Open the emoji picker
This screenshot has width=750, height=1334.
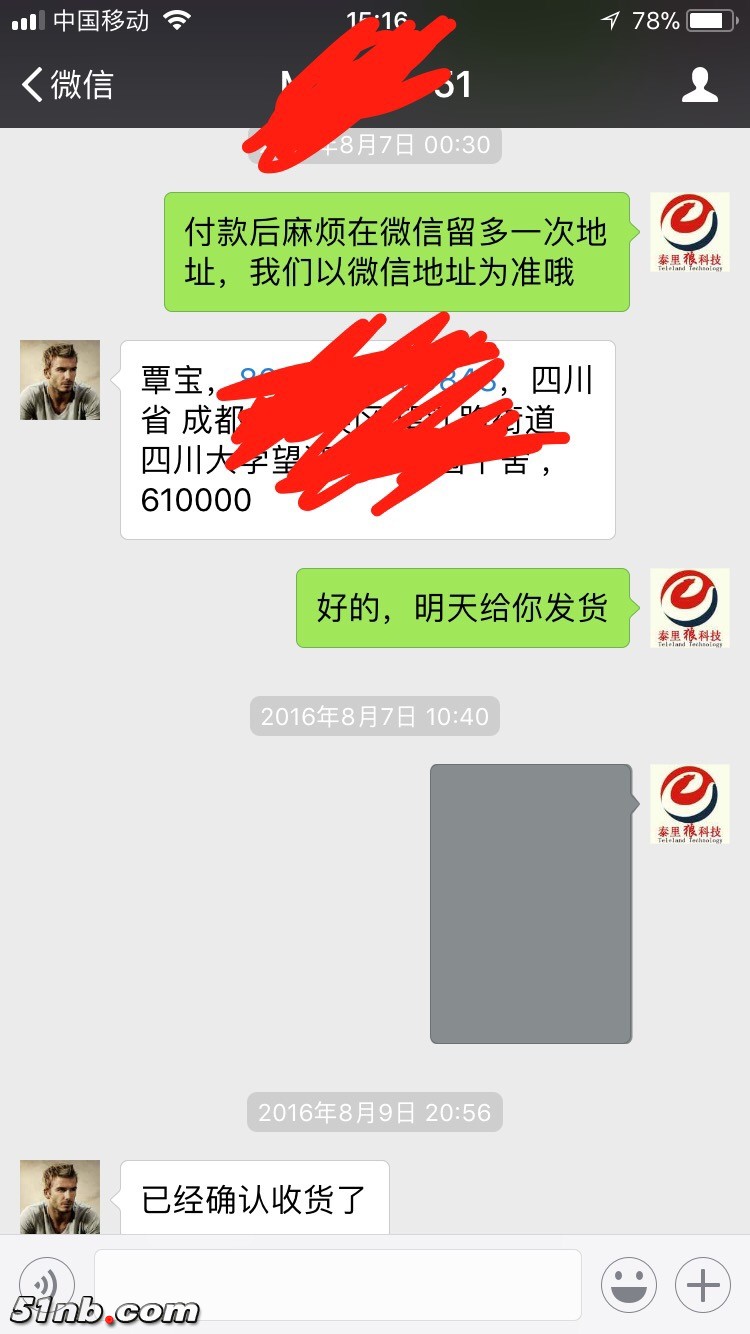628,1284
